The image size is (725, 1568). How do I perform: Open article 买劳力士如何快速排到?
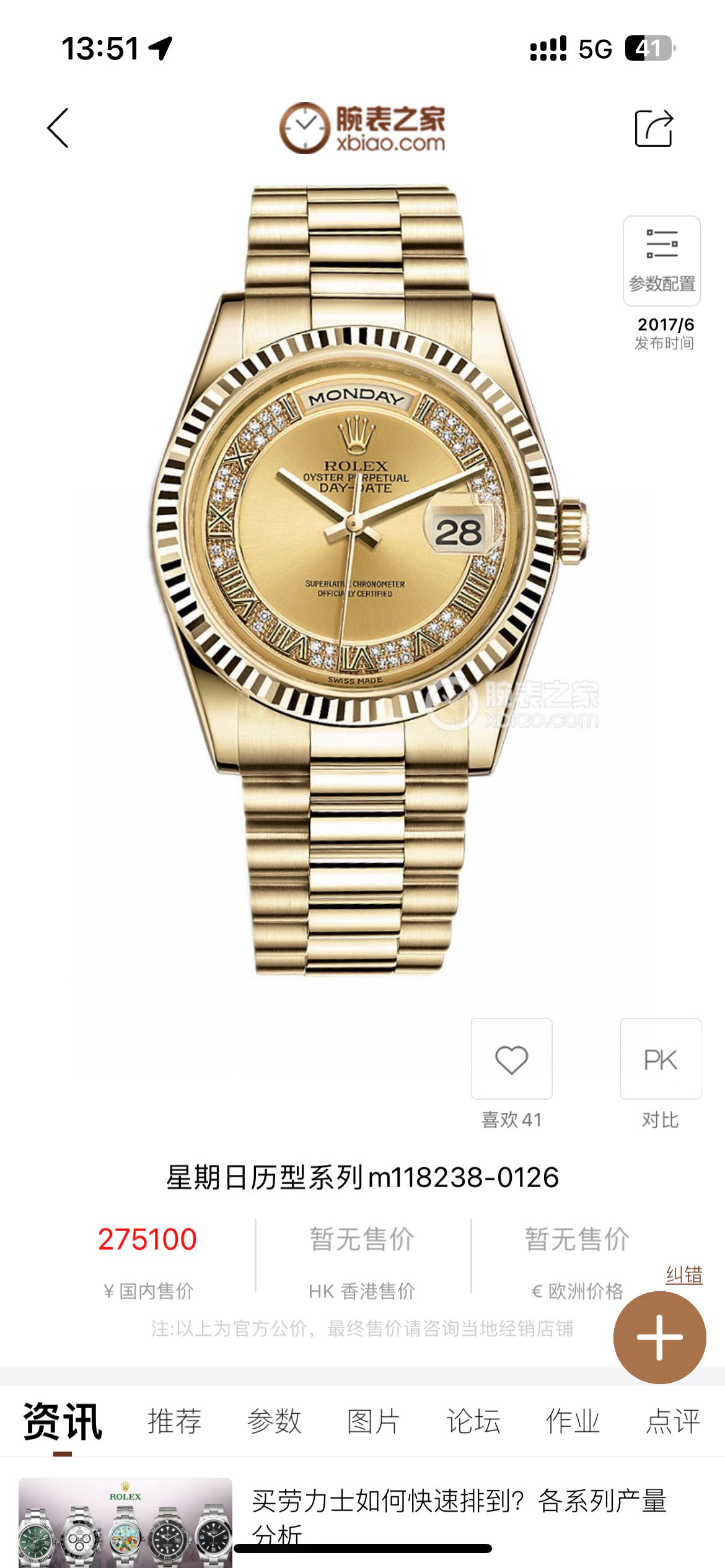tap(459, 1511)
